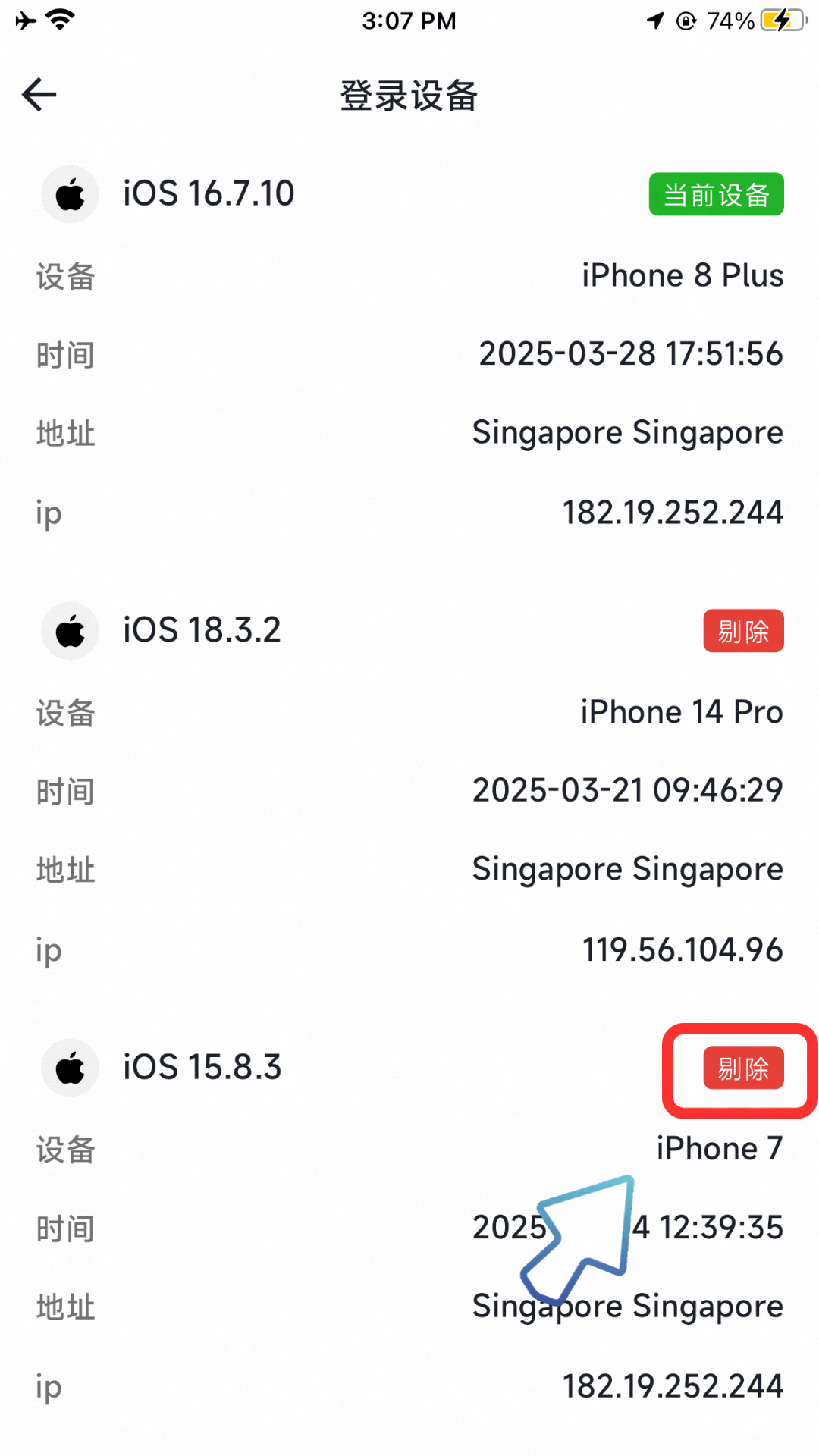Remove the iOS 18.3.2 iPhone 14 Pro device
Screen dimensions: 819x1456
click(743, 631)
